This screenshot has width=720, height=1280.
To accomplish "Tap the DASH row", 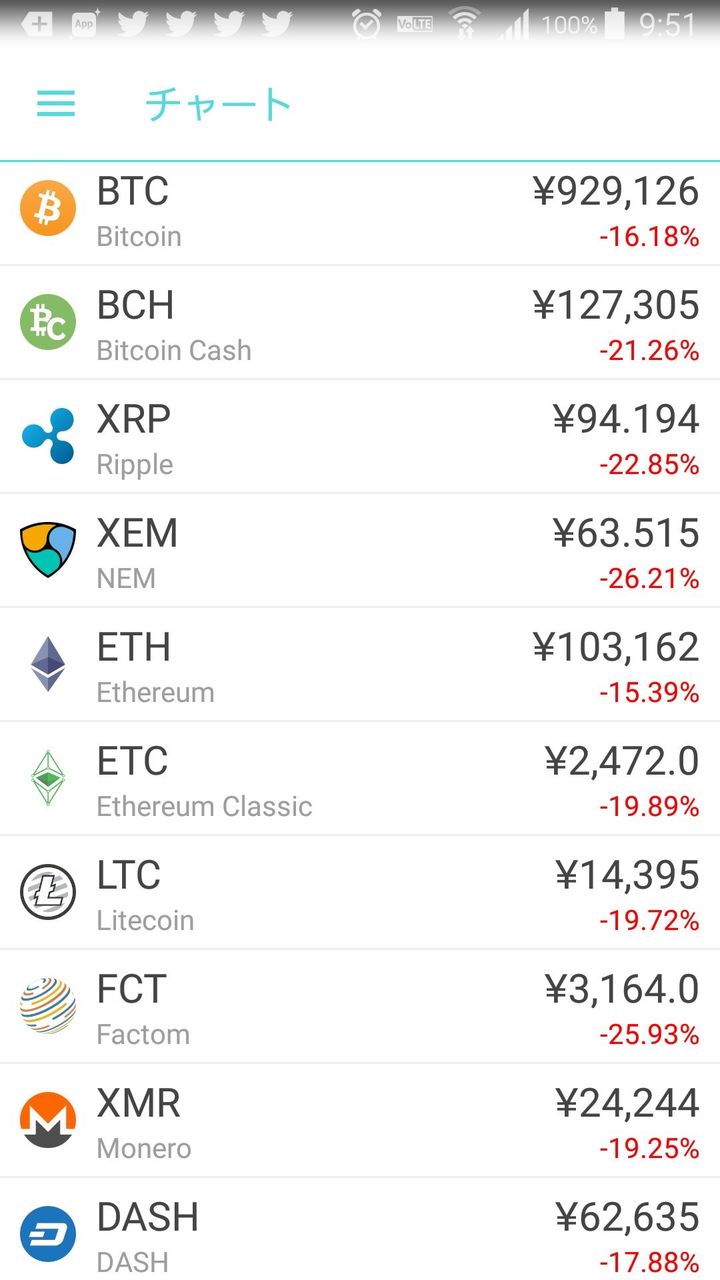I will coord(360,1229).
